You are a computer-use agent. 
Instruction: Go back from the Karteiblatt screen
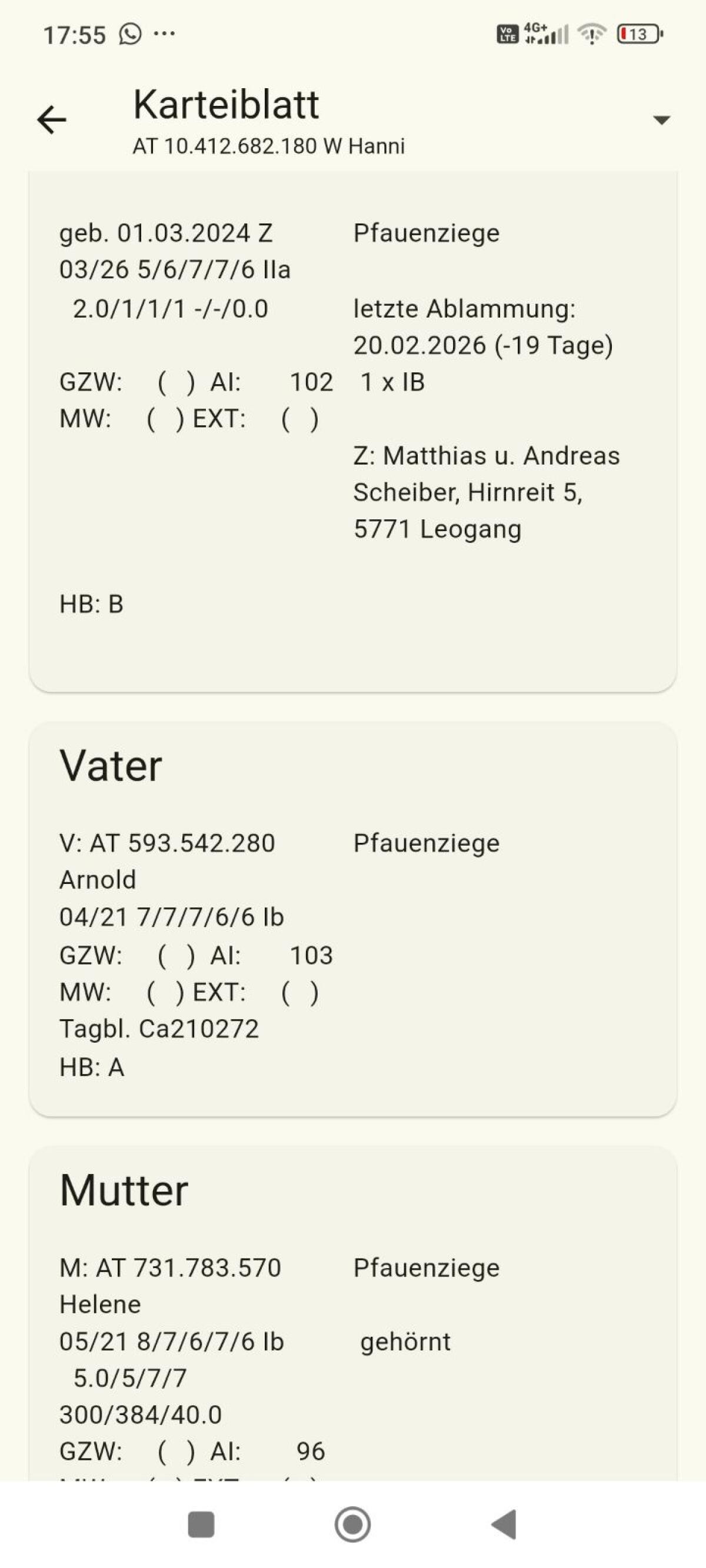(x=52, y=119)
